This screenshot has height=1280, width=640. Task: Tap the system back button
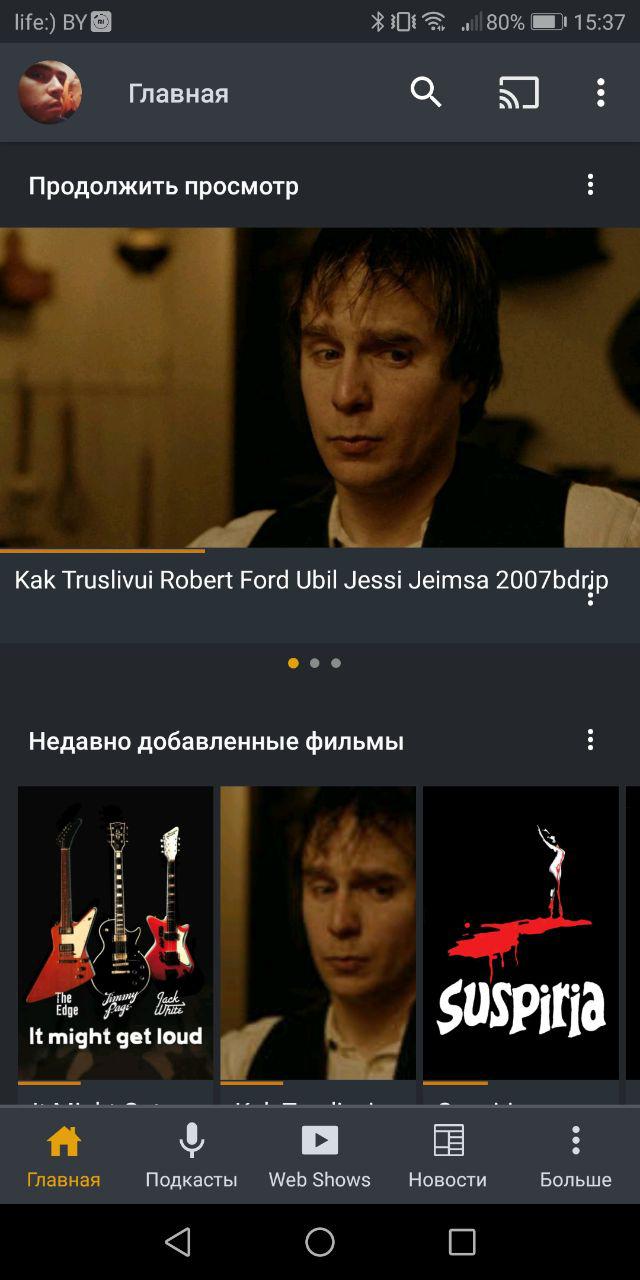click(x=178, y=1242)
